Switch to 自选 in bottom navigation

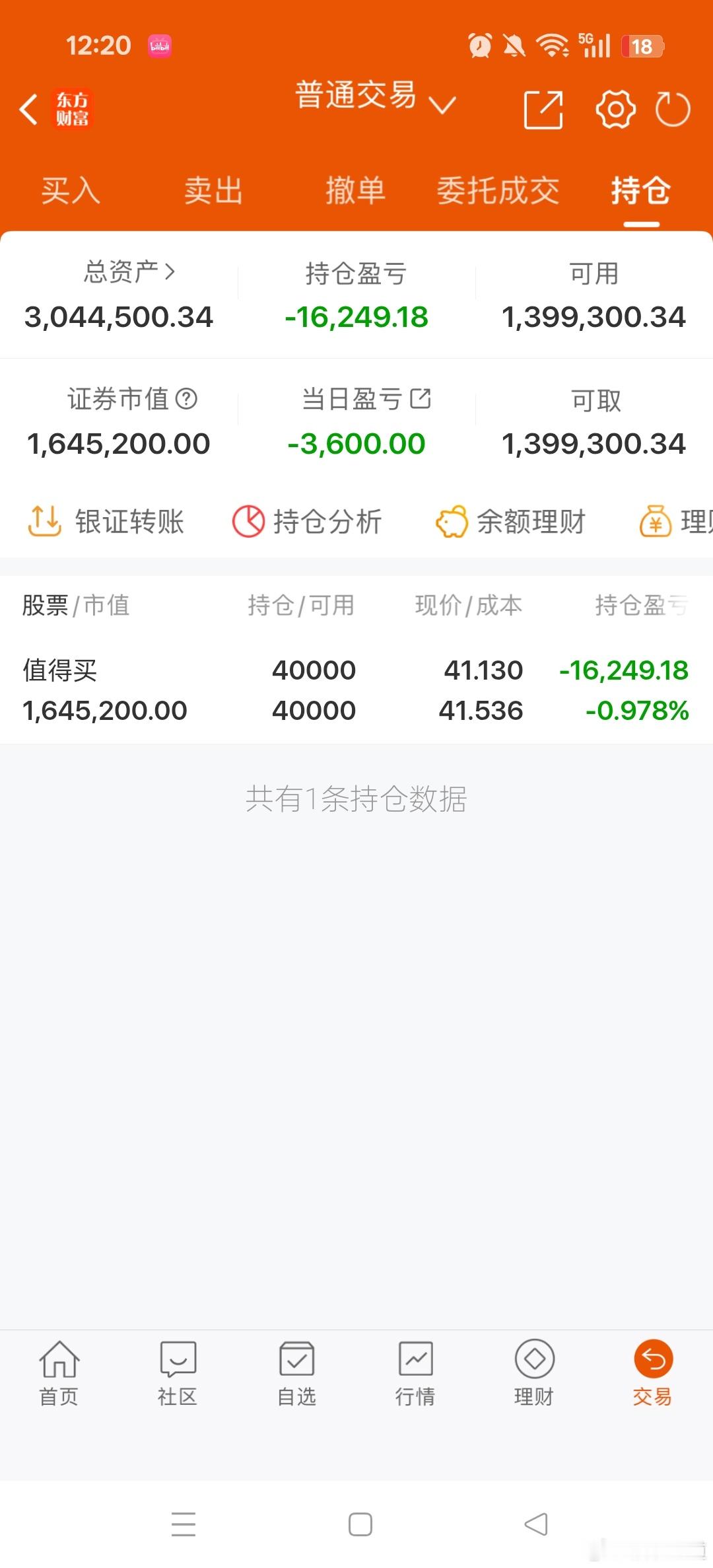coord(296,1374)
